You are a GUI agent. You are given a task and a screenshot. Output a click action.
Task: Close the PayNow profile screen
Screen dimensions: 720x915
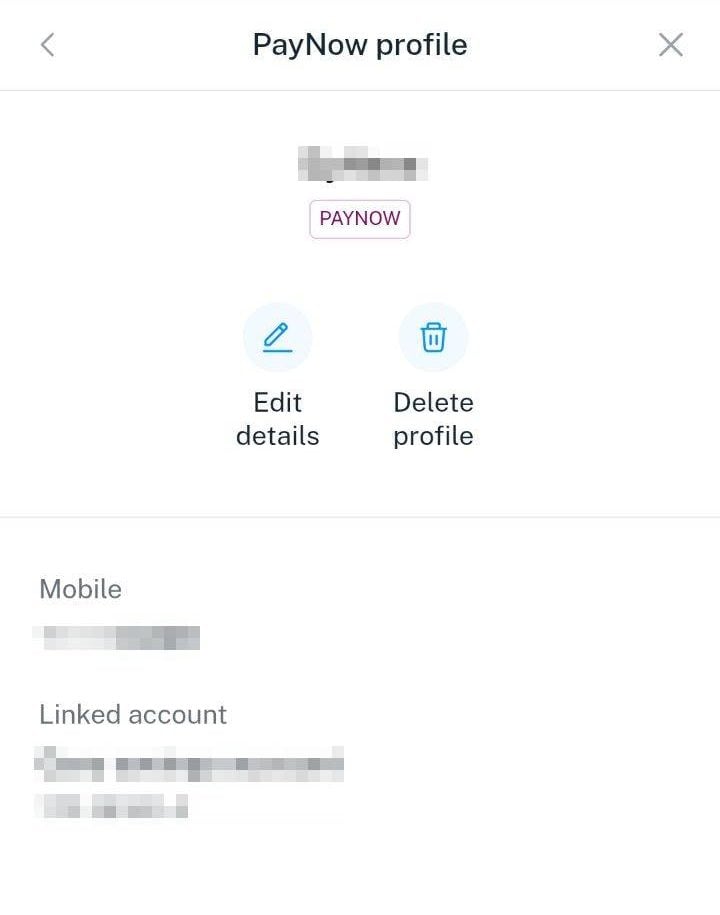[671, 45]
